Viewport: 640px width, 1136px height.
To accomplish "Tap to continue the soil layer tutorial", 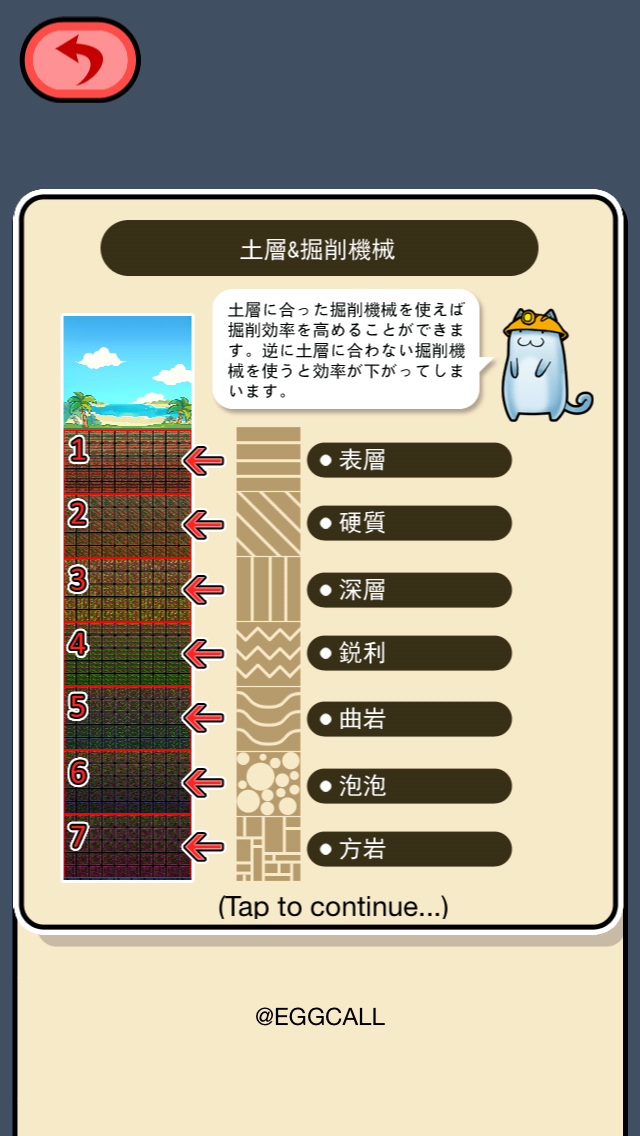I will [333, 906].
